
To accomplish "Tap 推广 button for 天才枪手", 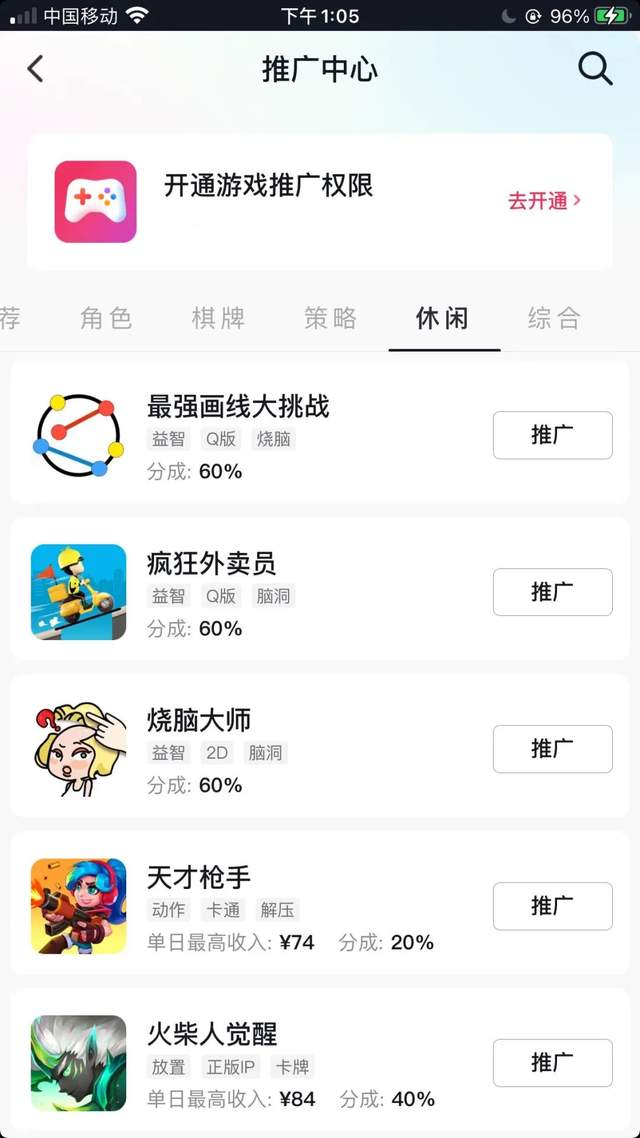I will coord(552,906).
